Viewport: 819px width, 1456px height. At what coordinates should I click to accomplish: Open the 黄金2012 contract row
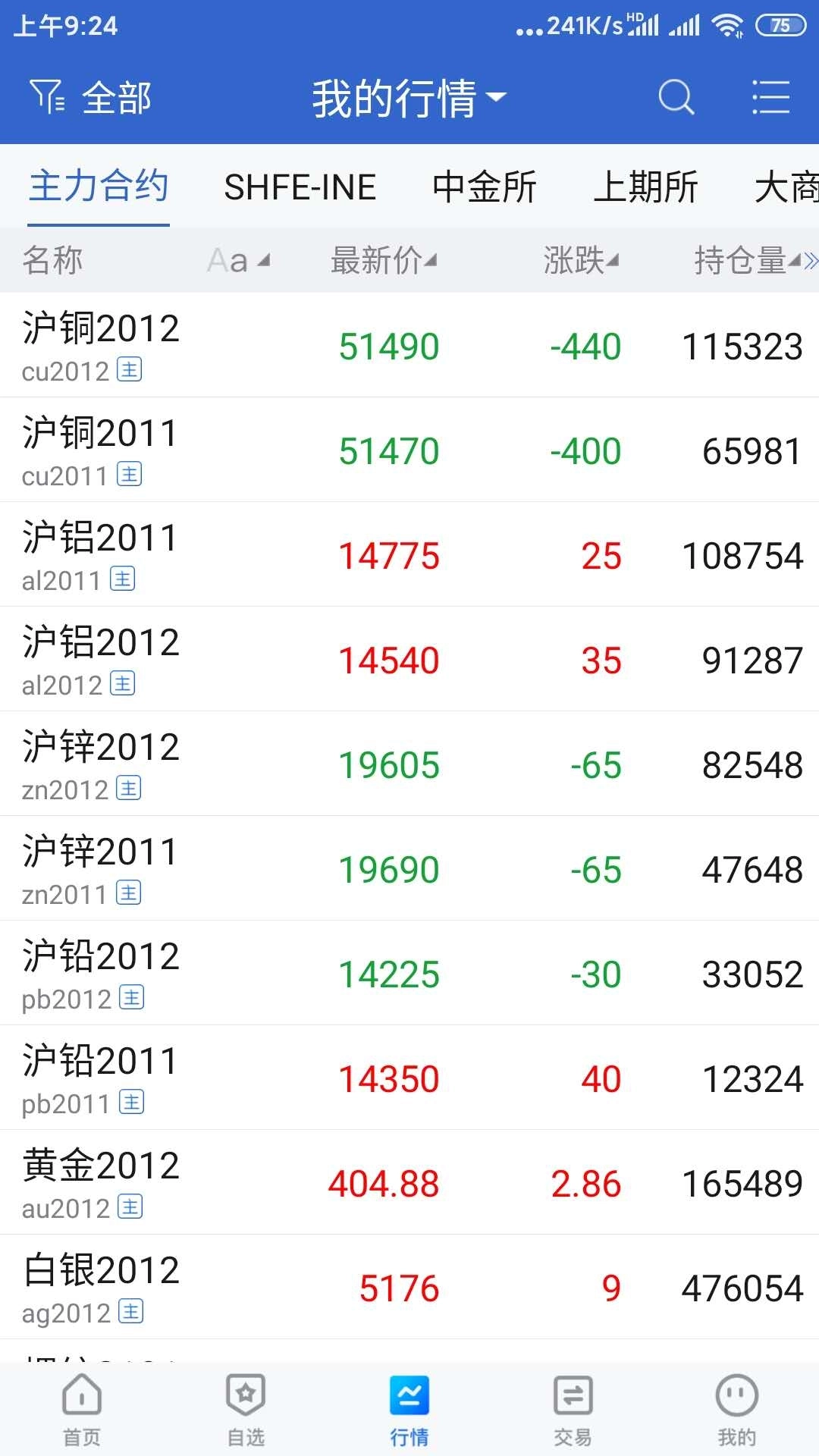[x=409, y=1183]
